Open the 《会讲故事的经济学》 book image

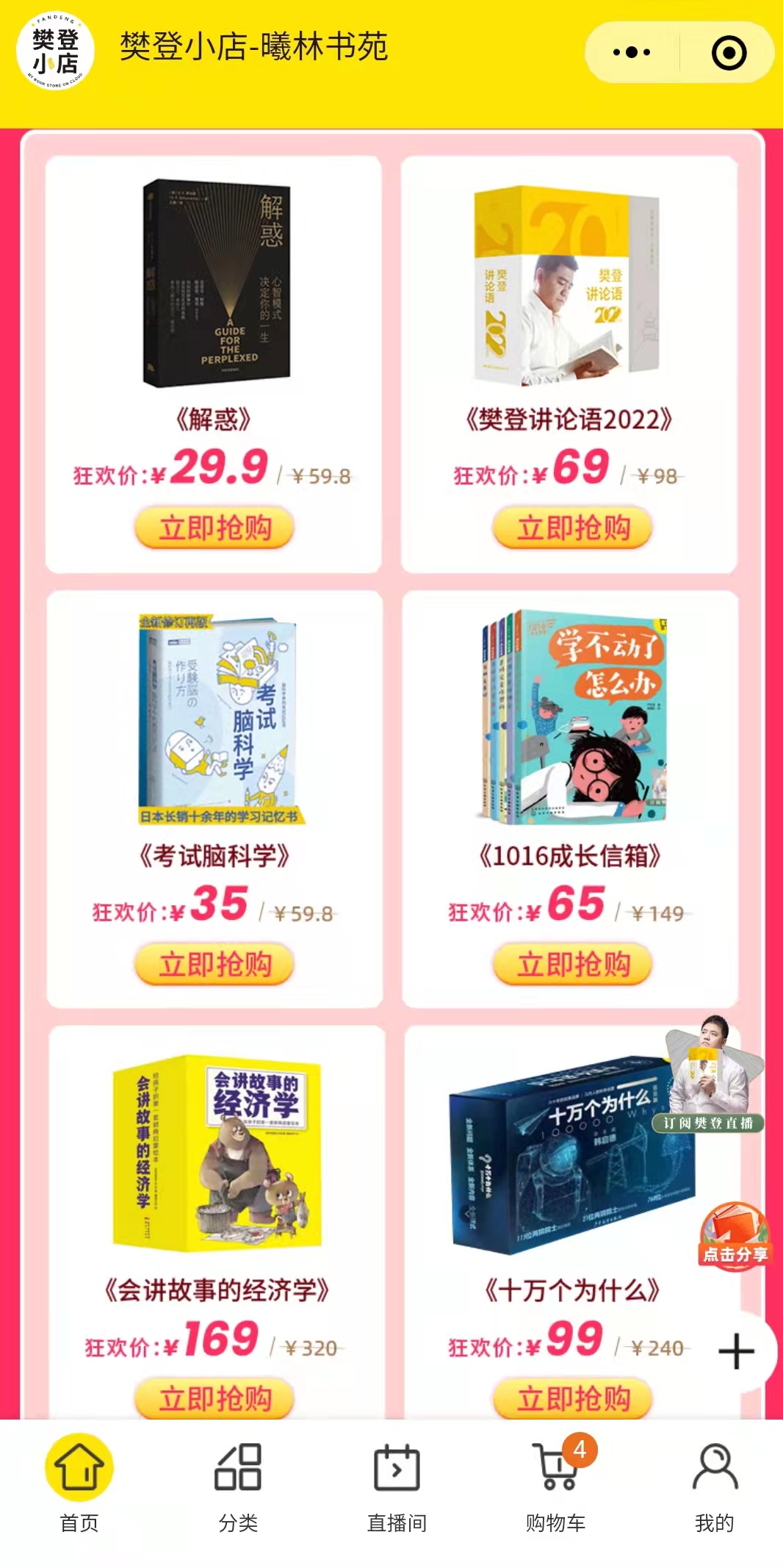click(217, 1154)
